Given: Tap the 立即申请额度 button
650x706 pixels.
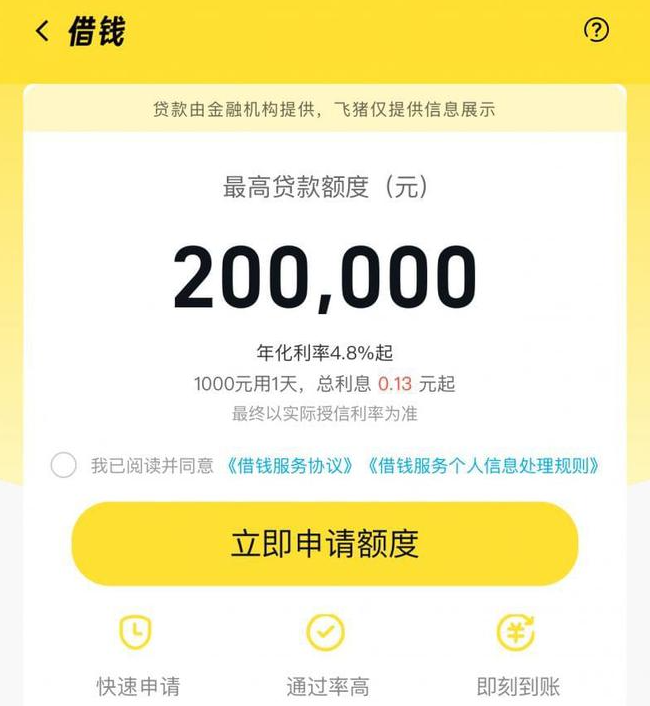Looking at the screenshot, I should point(324,544).
